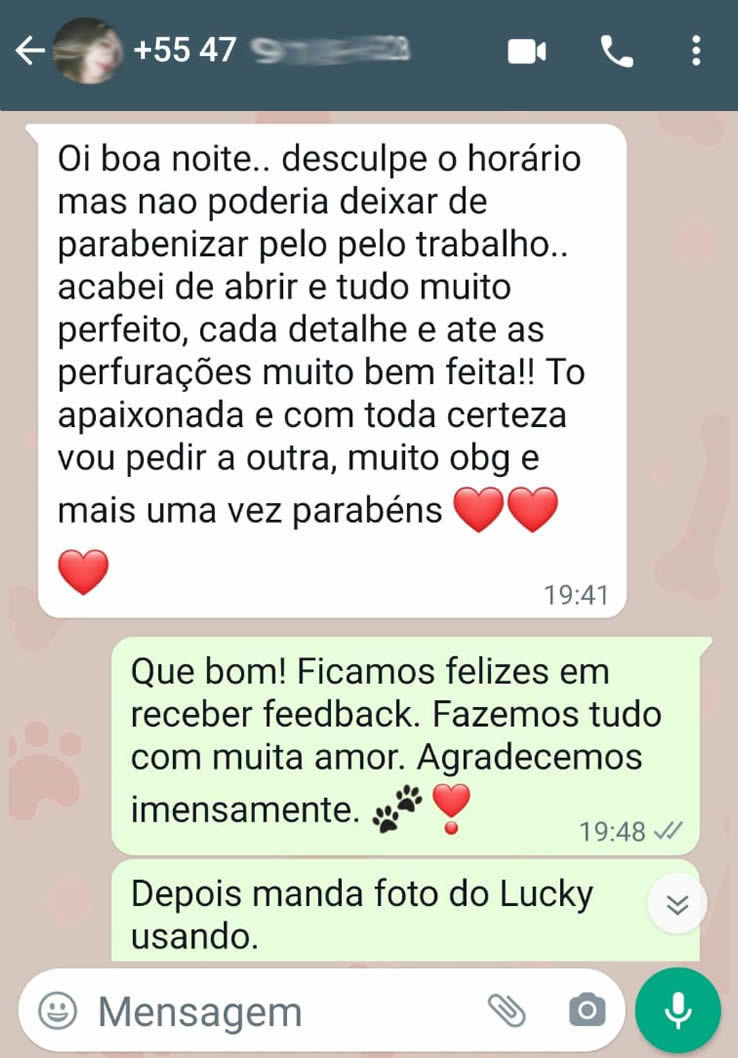
Task: Open the overflow menu
Action: tap(697, 51)
